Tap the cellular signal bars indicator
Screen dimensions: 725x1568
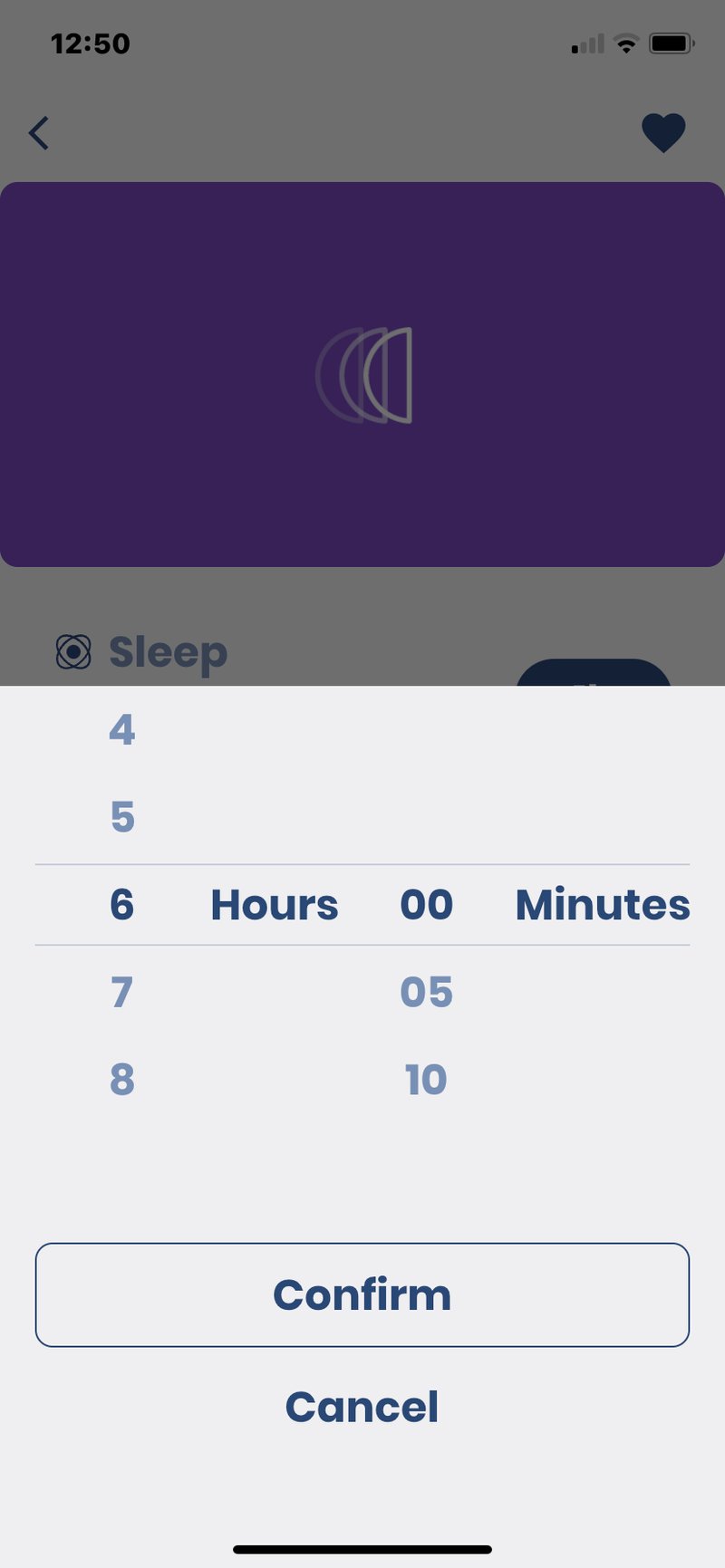585,43
